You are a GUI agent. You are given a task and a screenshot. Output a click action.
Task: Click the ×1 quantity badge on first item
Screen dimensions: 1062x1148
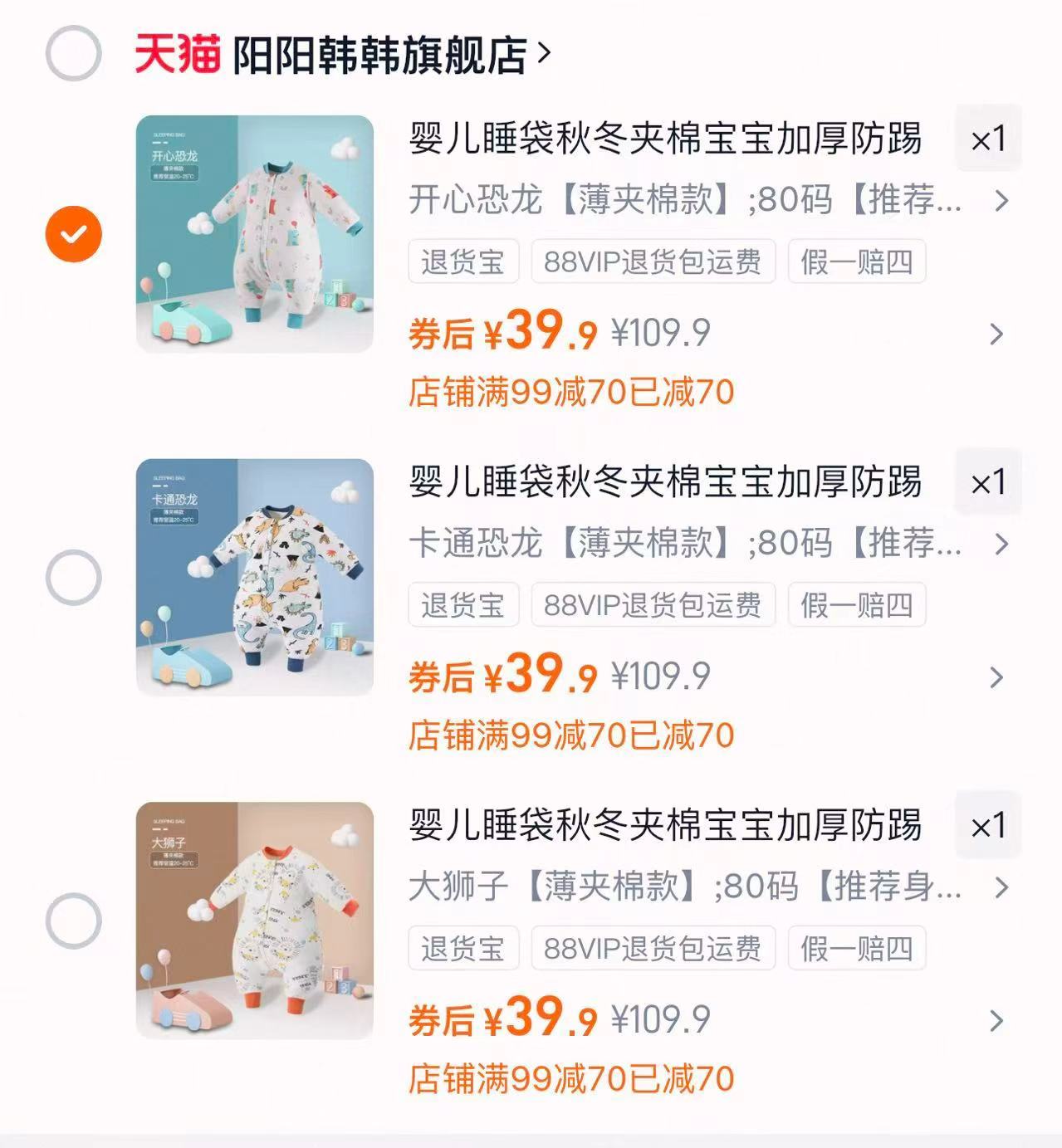pos(988,139)
